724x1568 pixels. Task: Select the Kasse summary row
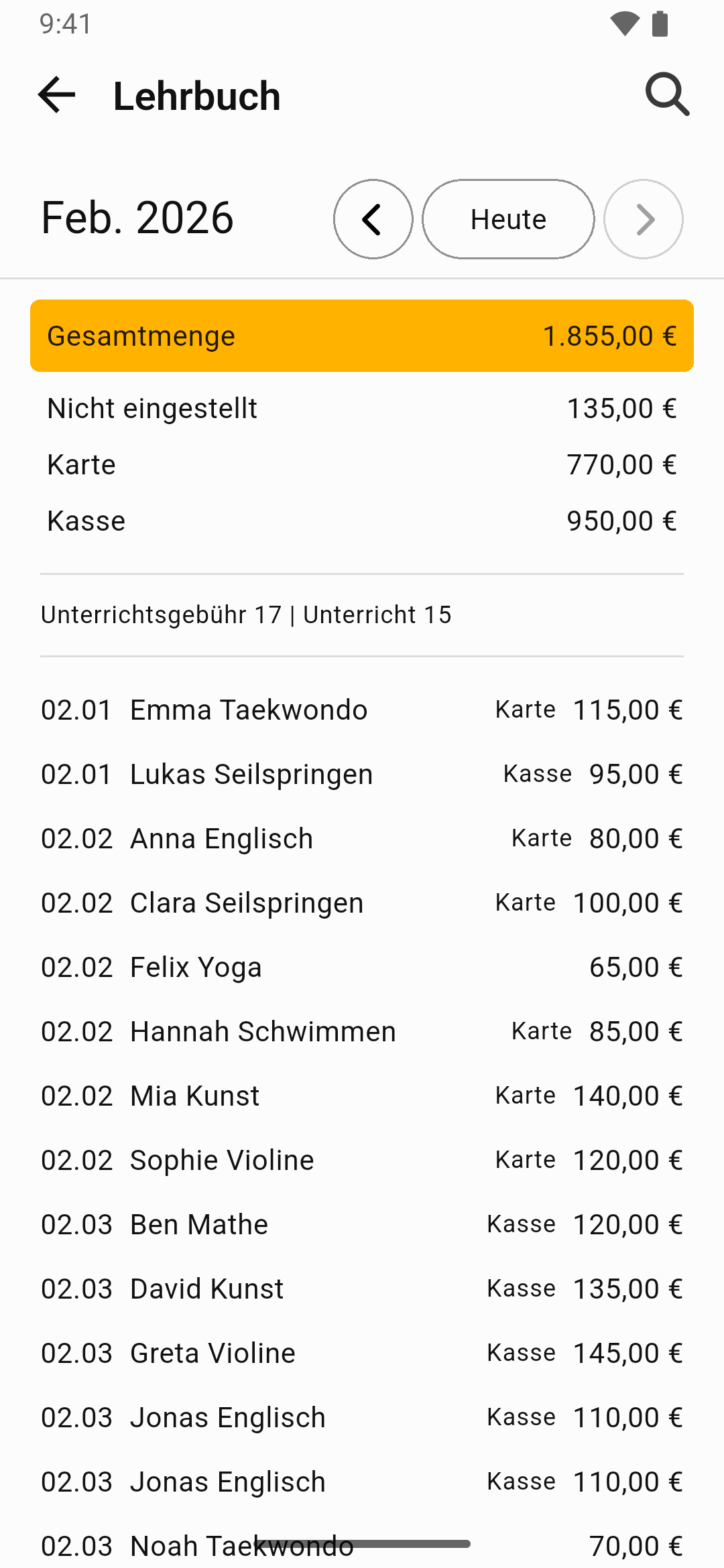362,520
